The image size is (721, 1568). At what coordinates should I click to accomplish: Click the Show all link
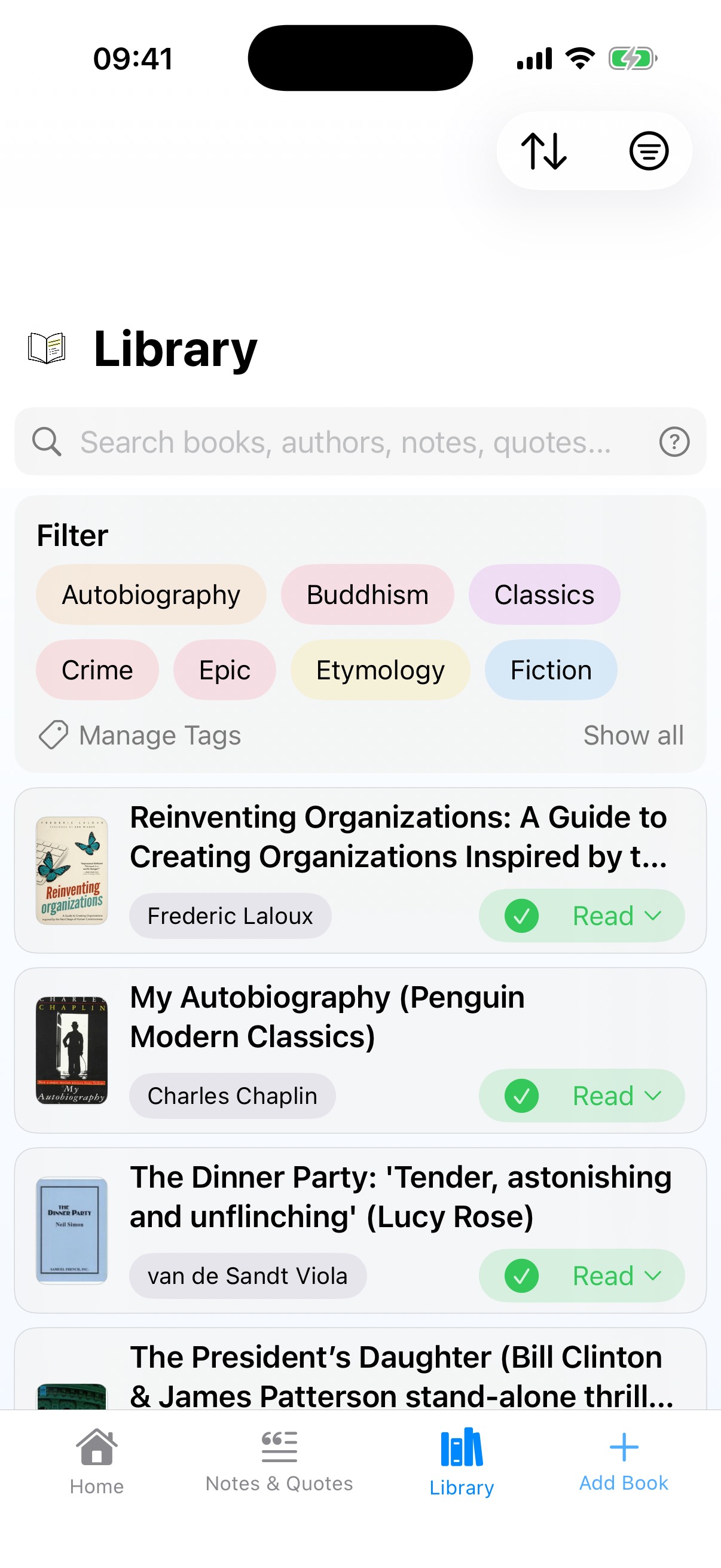[x=633, y=736]
